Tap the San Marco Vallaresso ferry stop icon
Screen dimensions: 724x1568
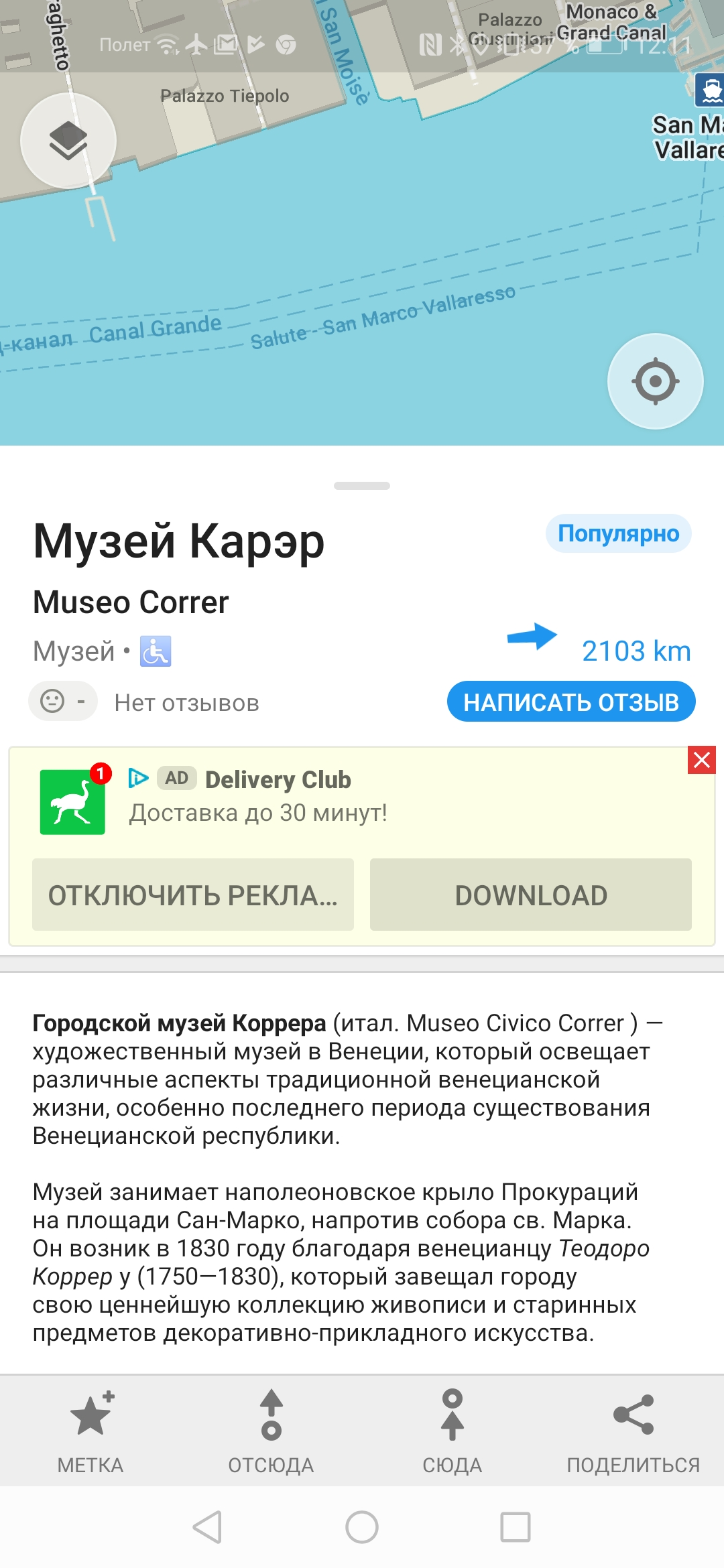tap(711, 90)
